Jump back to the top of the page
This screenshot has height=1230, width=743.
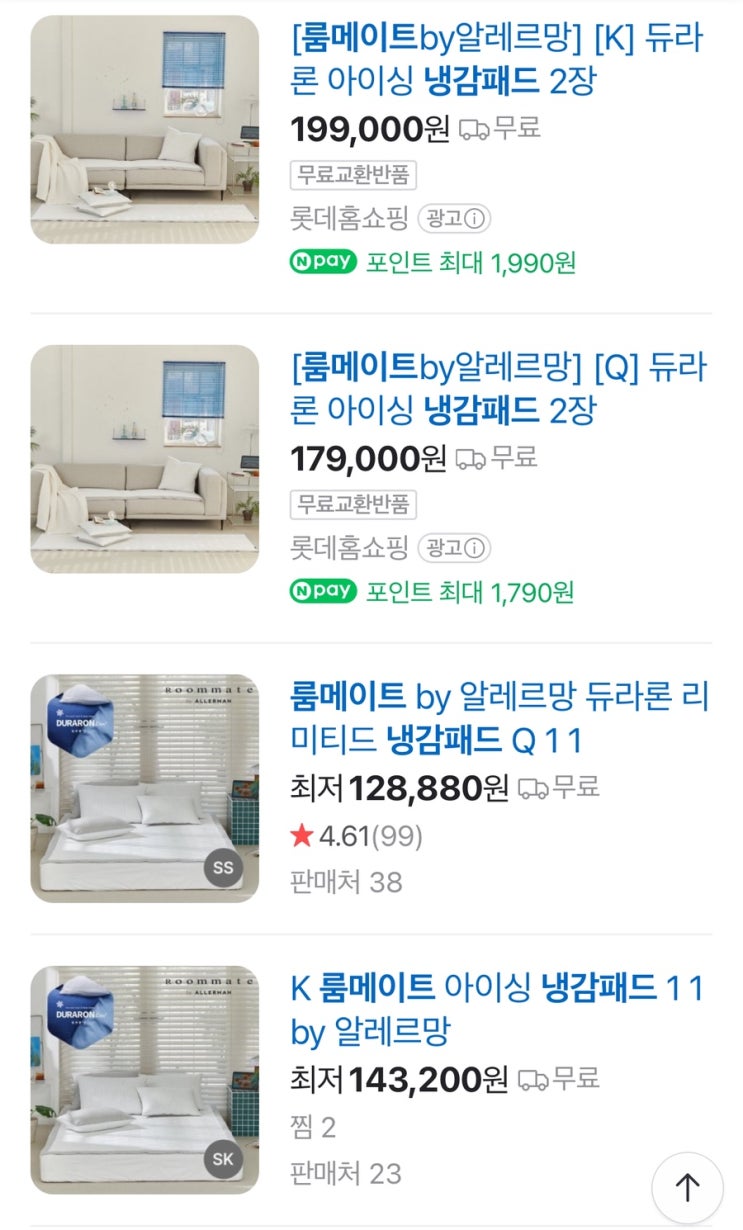[687, 1187]
